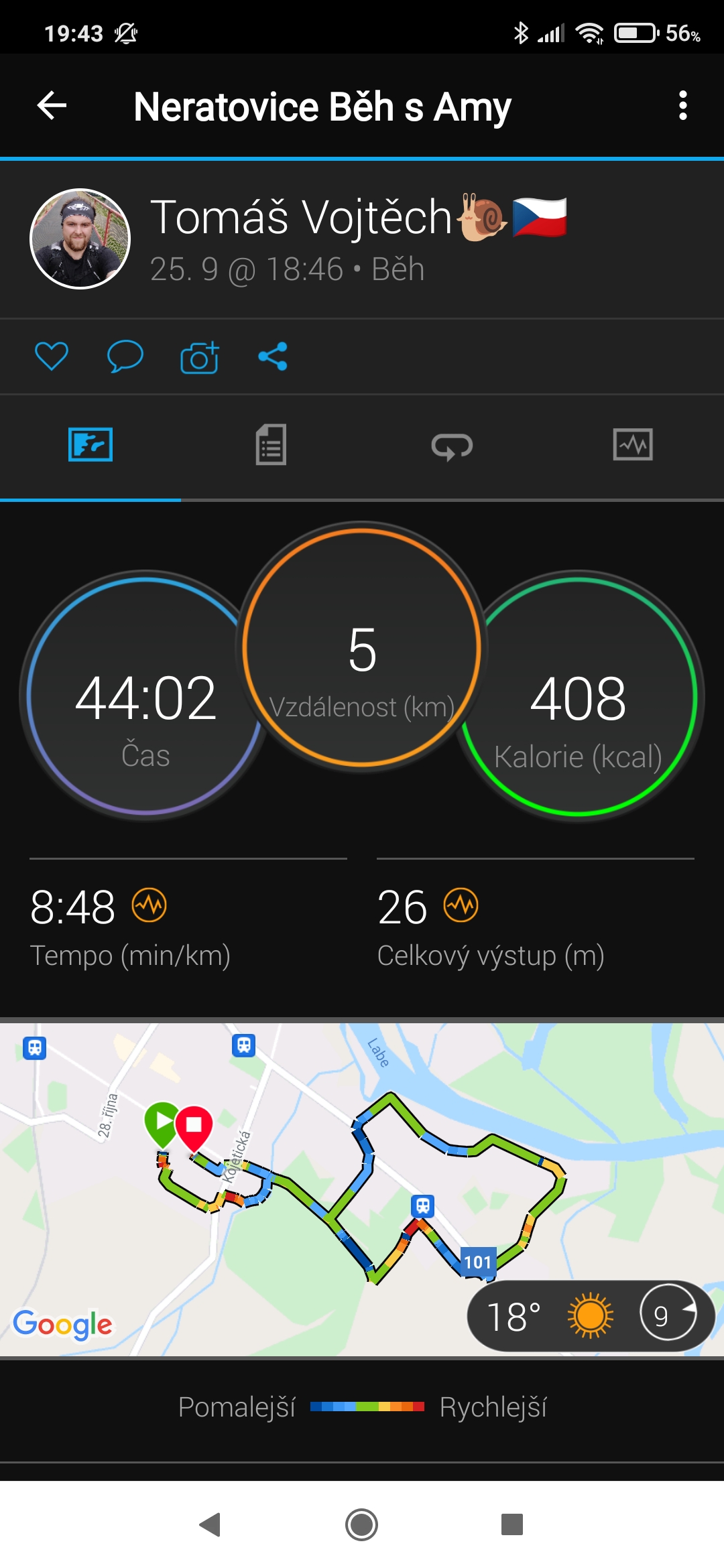This screenshot has width=724, height=1568.
Task: Switch to the stats details tab
Action: click(x=271, y=445)
